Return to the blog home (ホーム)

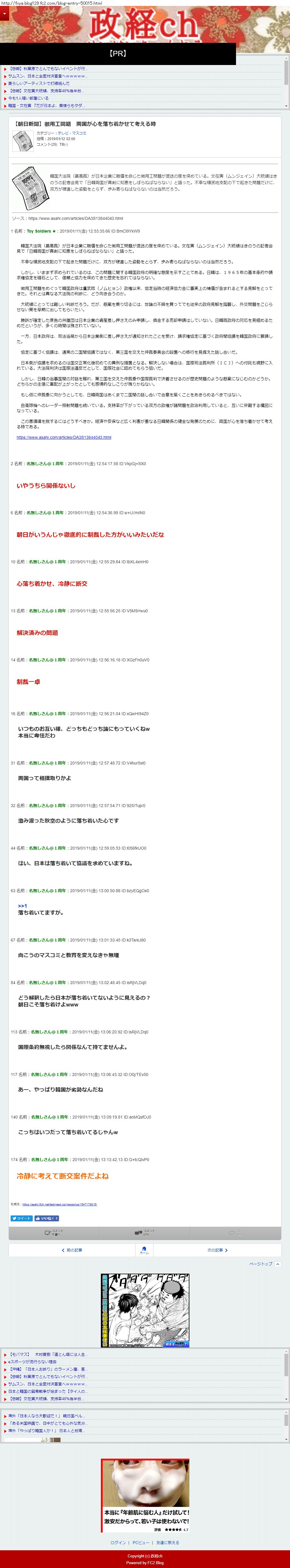pyautogui.click(x=144, y=1250)
